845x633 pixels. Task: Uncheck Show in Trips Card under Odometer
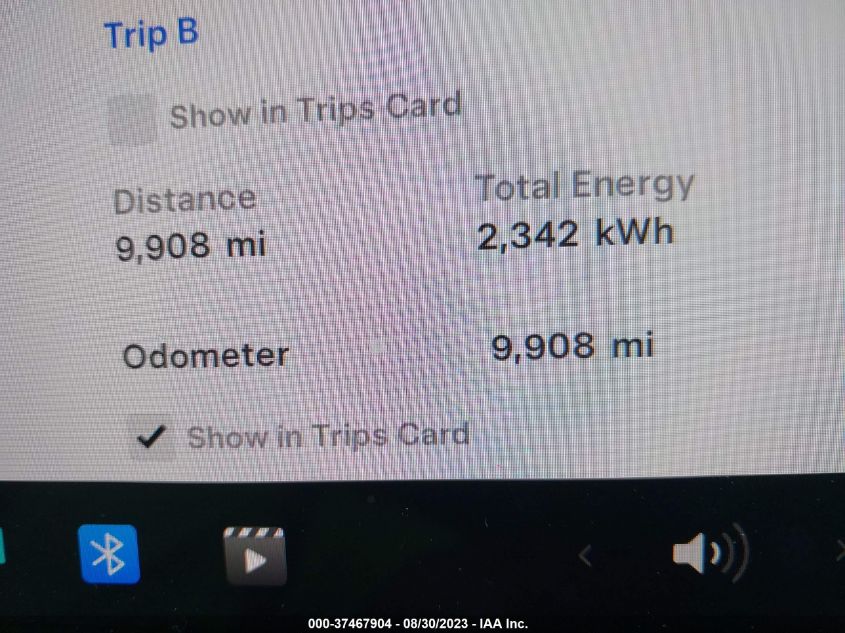point(151,437)
